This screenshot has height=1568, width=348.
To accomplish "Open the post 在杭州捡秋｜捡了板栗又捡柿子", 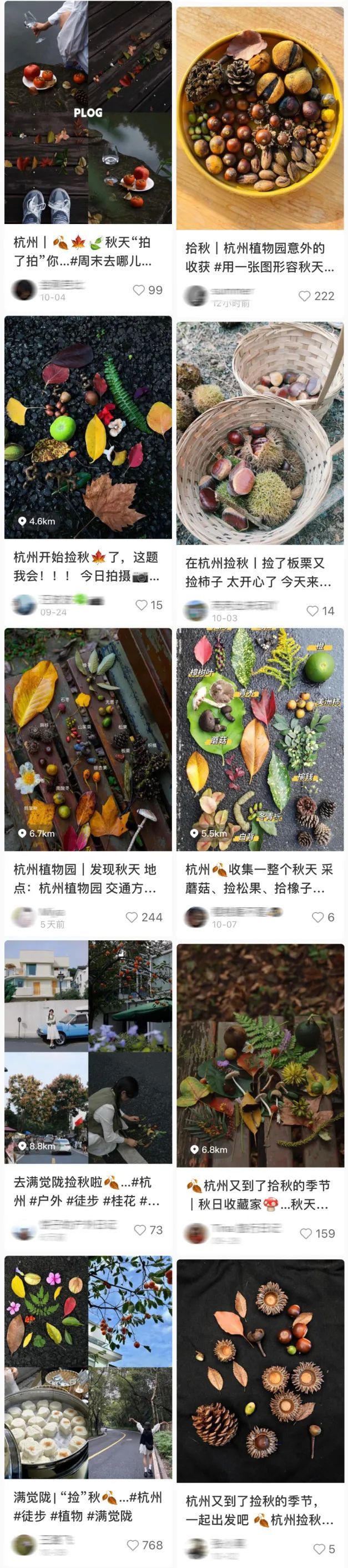I will (260, 434).
